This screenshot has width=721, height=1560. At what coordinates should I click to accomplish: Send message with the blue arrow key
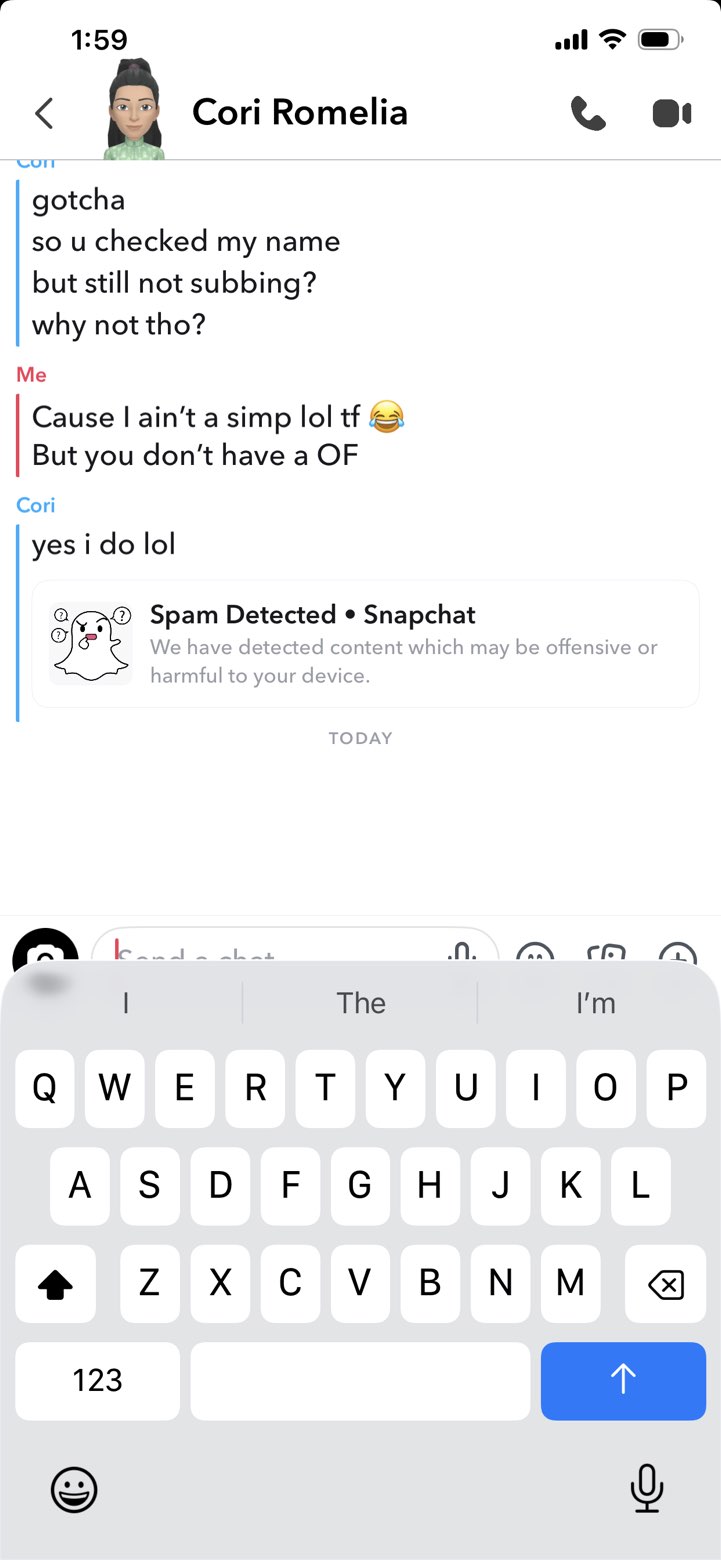tap(623, 1381)
